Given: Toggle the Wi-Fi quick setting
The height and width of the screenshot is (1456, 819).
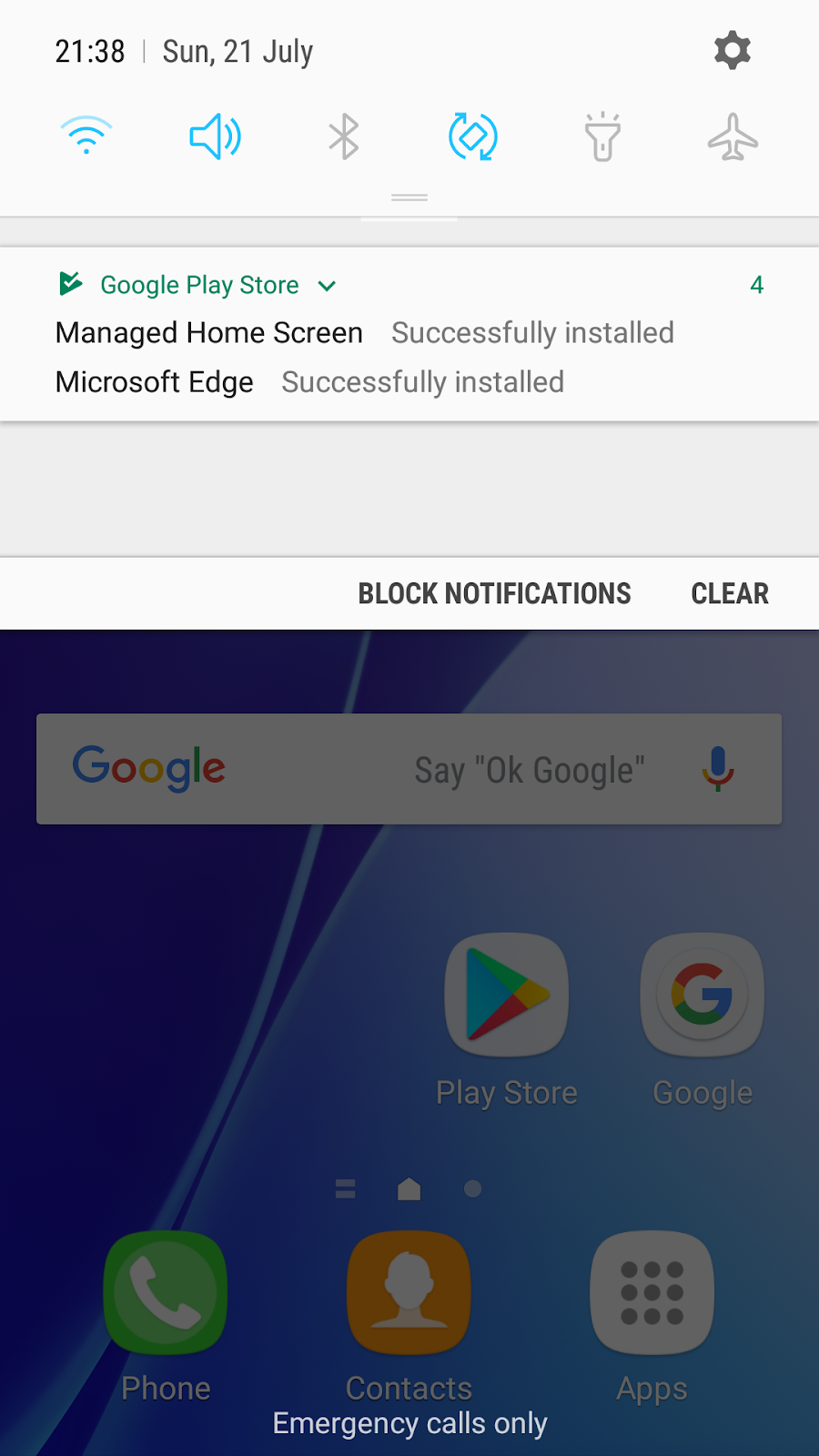Looking at the screenshot, I should coord(86,136).
